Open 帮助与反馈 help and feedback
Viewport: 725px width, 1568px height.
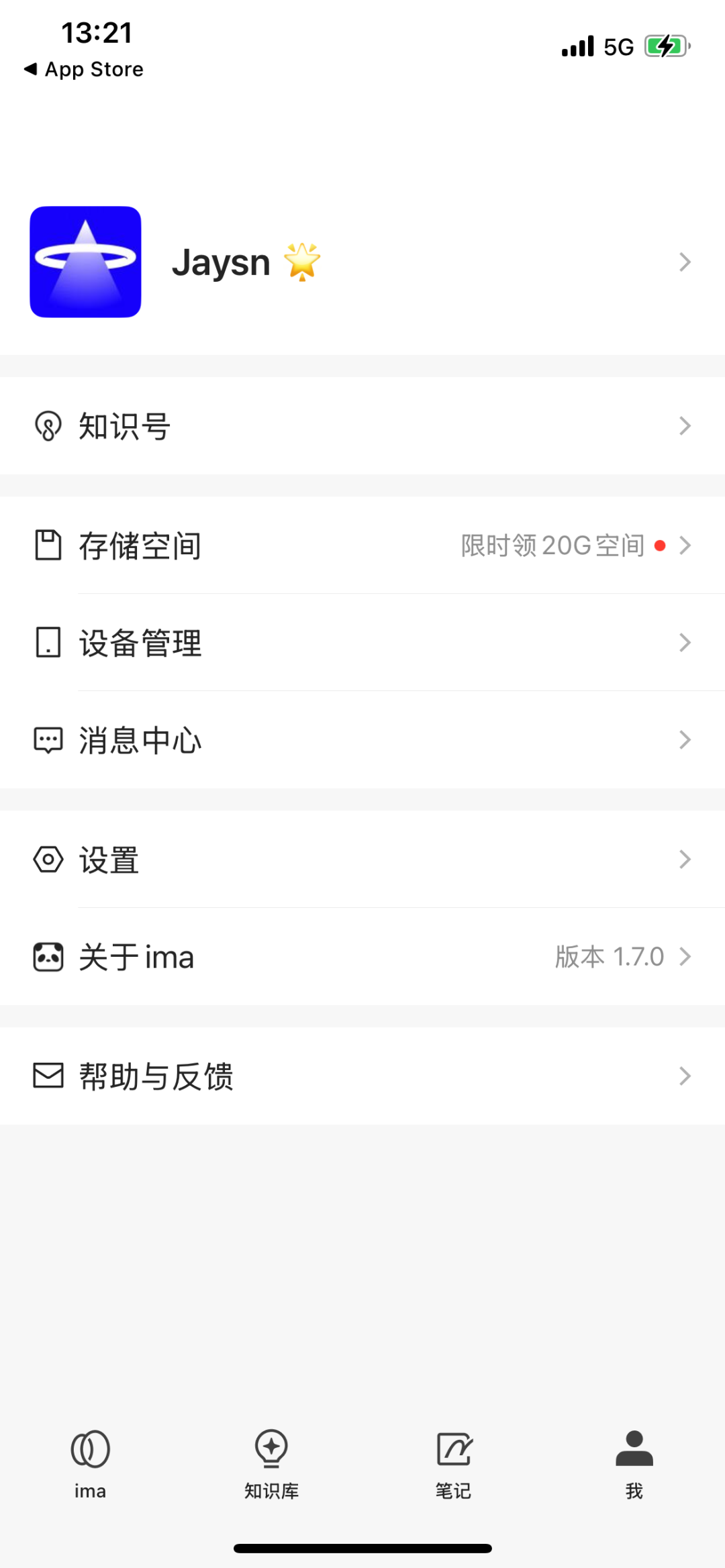tap(362, 1076)
